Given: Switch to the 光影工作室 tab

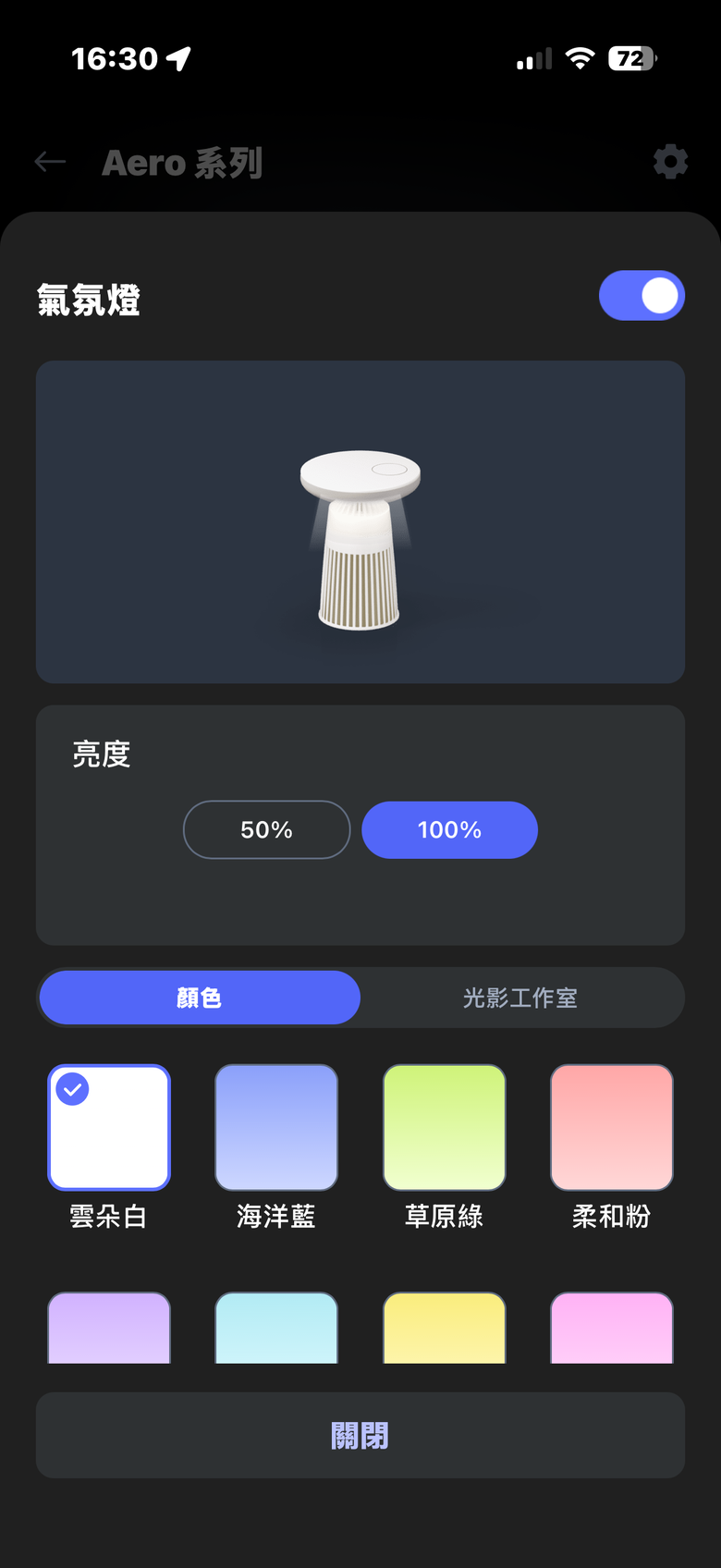Looking at the screenshot, I should click(x=520, y=998).
